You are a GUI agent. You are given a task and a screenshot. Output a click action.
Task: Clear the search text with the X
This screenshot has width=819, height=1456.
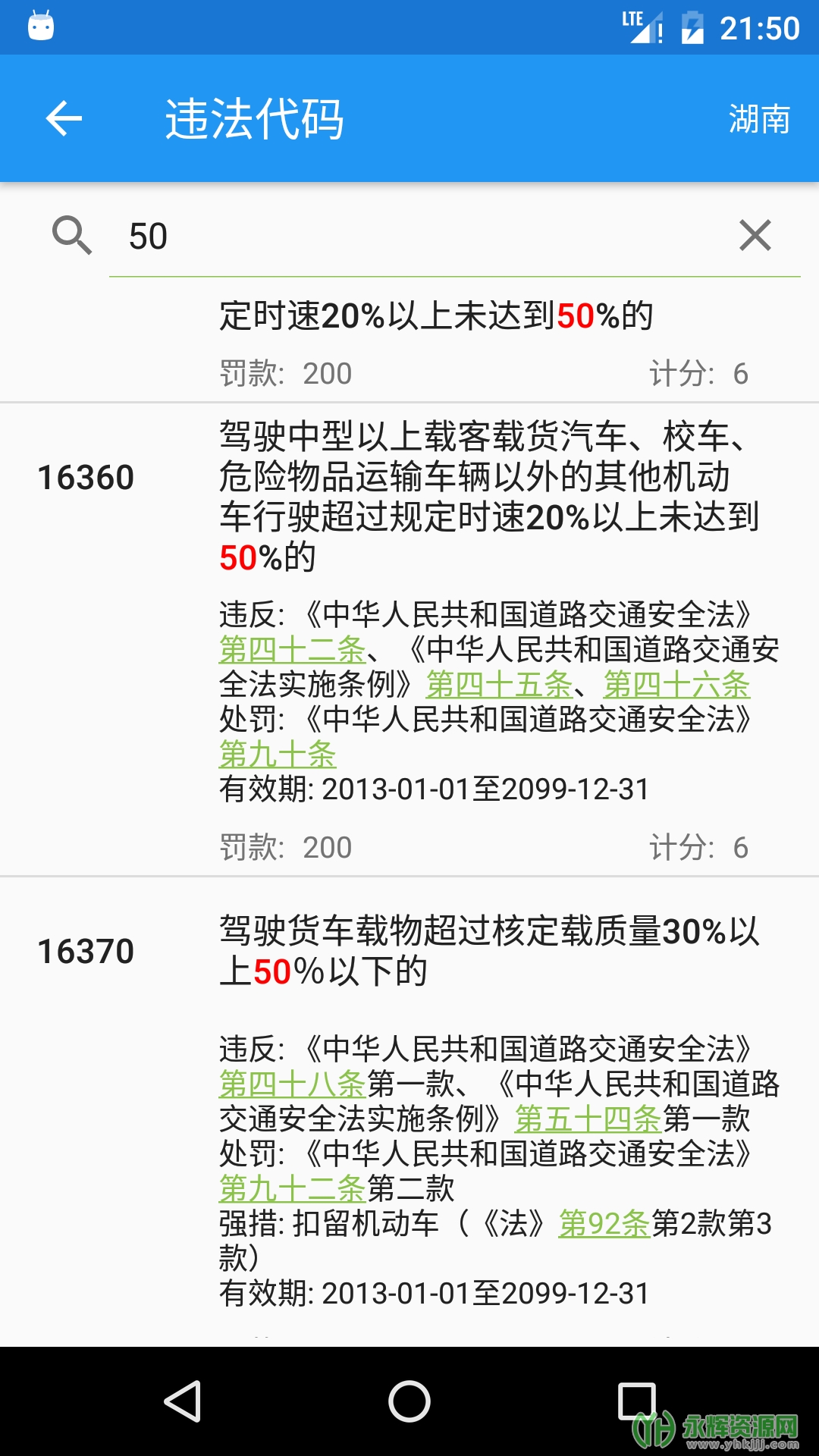(755, 235)
